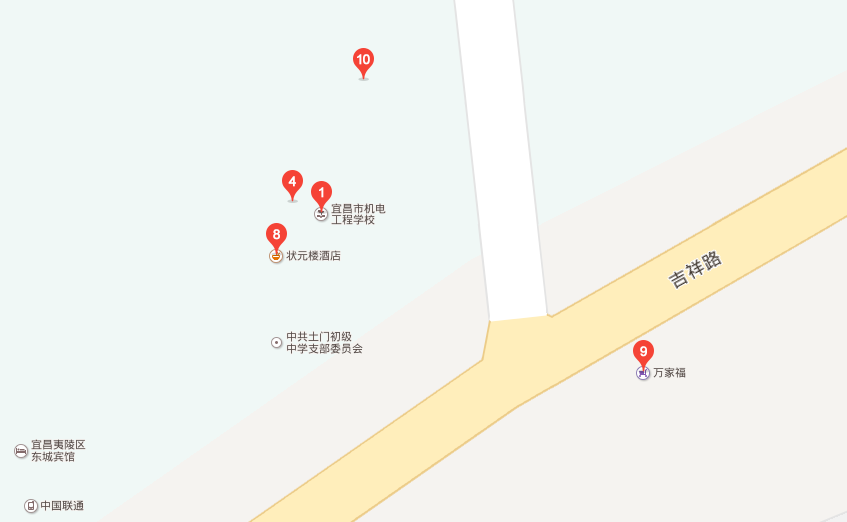This screenshot has height=522, width=847.
Task: Select the 中国联通 place on map
Action: point(60,506)
